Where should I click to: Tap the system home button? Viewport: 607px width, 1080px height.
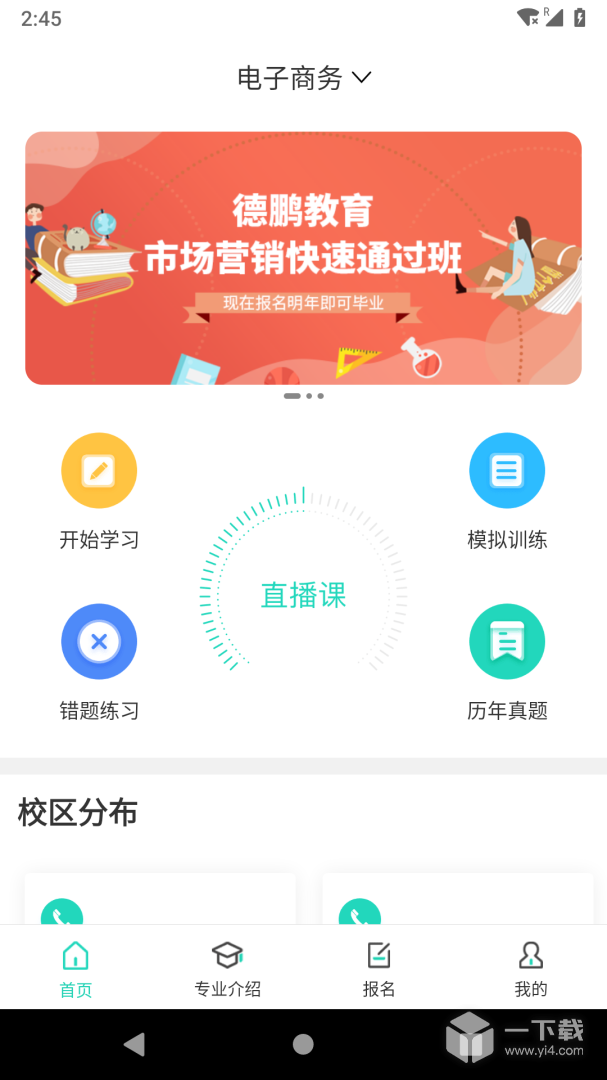[303, 1044]
